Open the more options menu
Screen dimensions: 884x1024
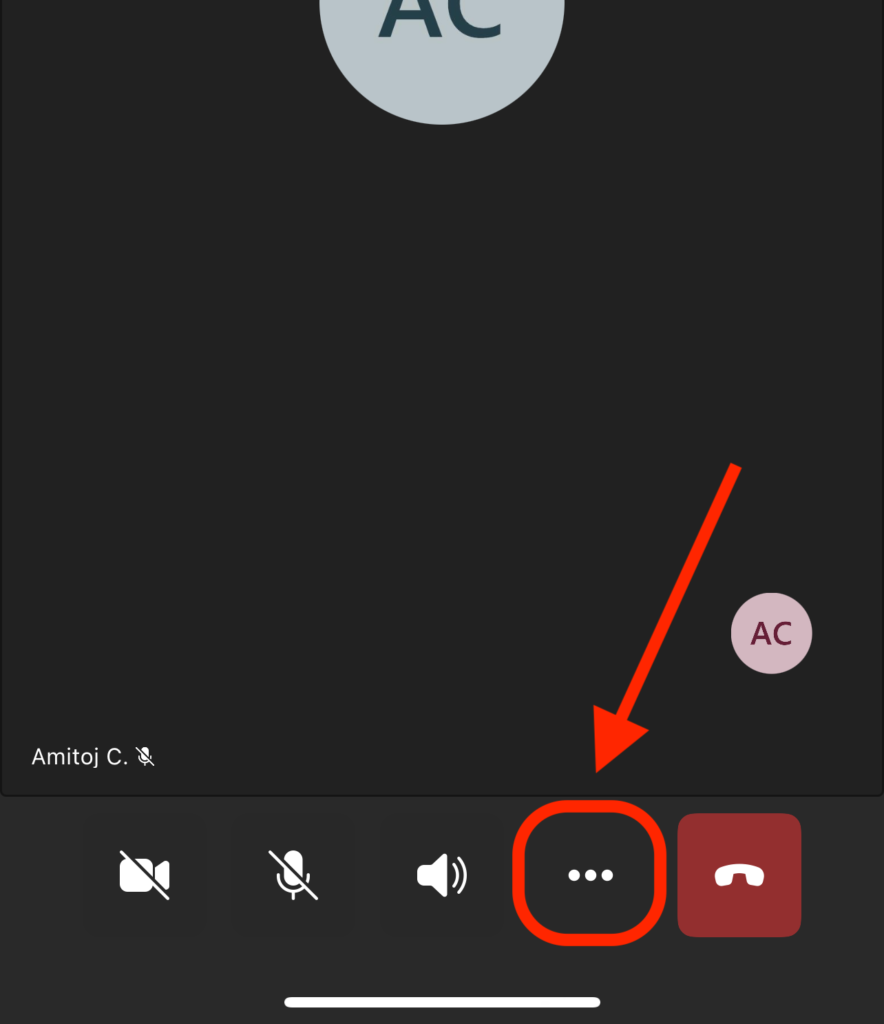tap(590, 876)
